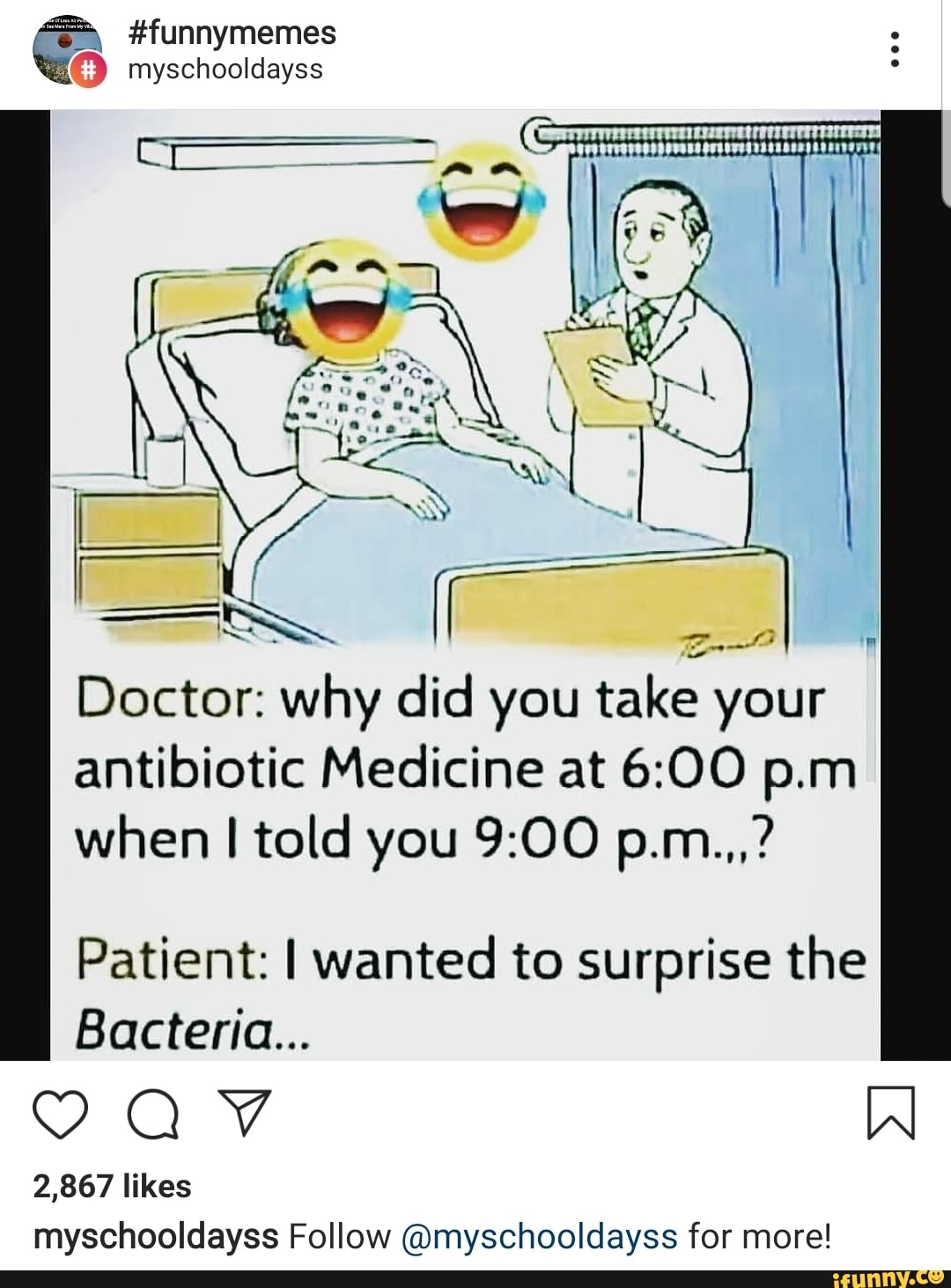Image resolution: width=951 pixels, height=1288 pixels.
Task: Click the ifunny.co watermark logo
Action: 889,1278
